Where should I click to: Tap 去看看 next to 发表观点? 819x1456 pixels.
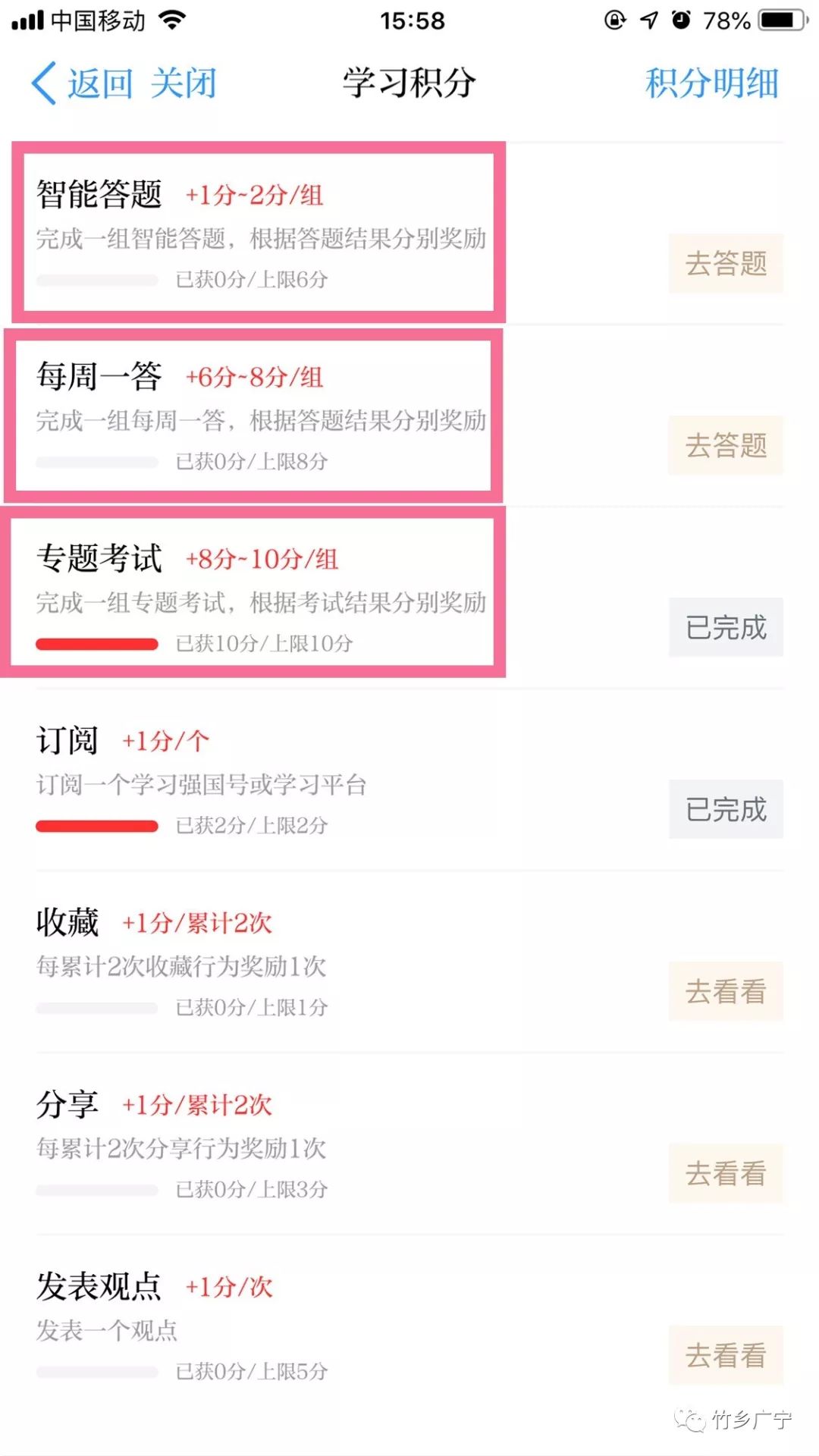[725, 1355]
